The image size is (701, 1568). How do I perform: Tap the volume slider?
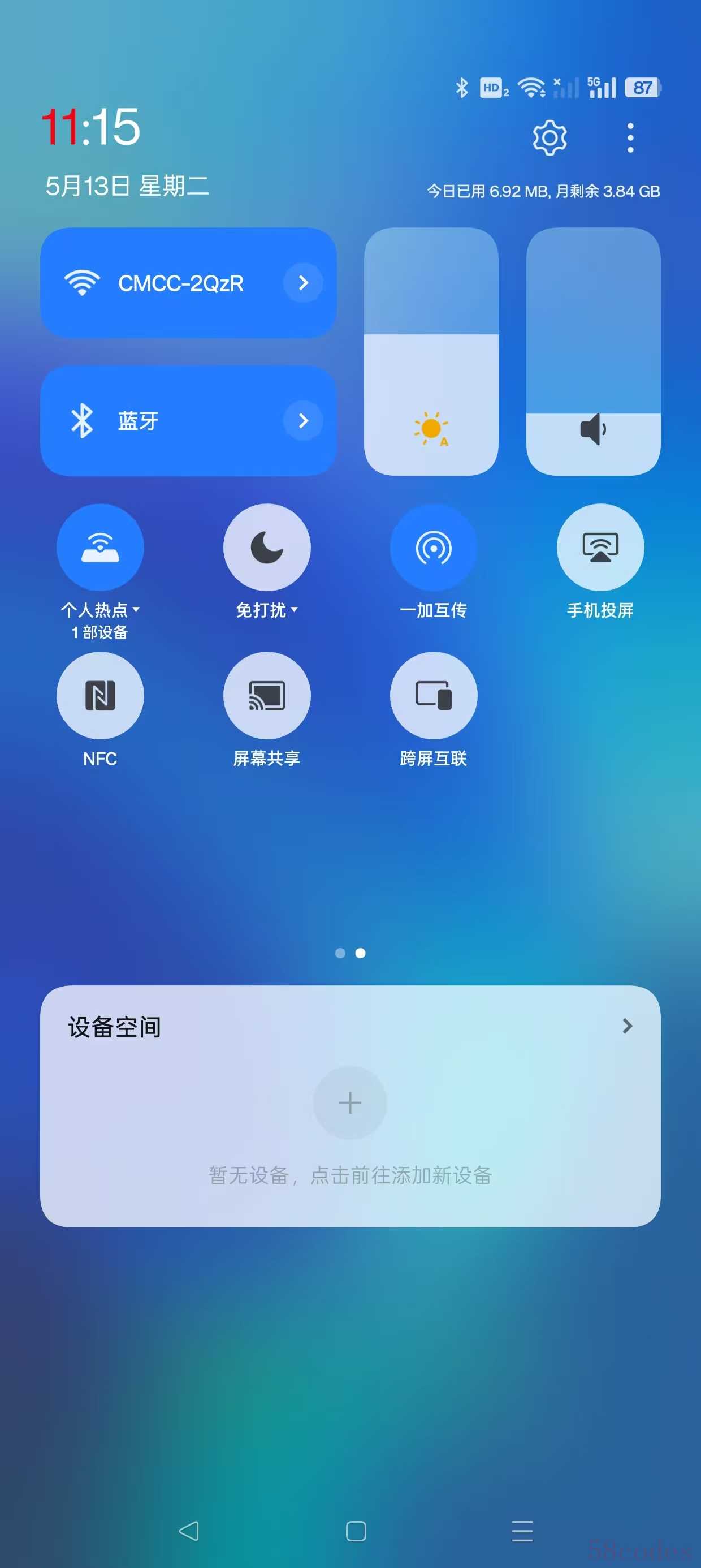coord(592,351)
